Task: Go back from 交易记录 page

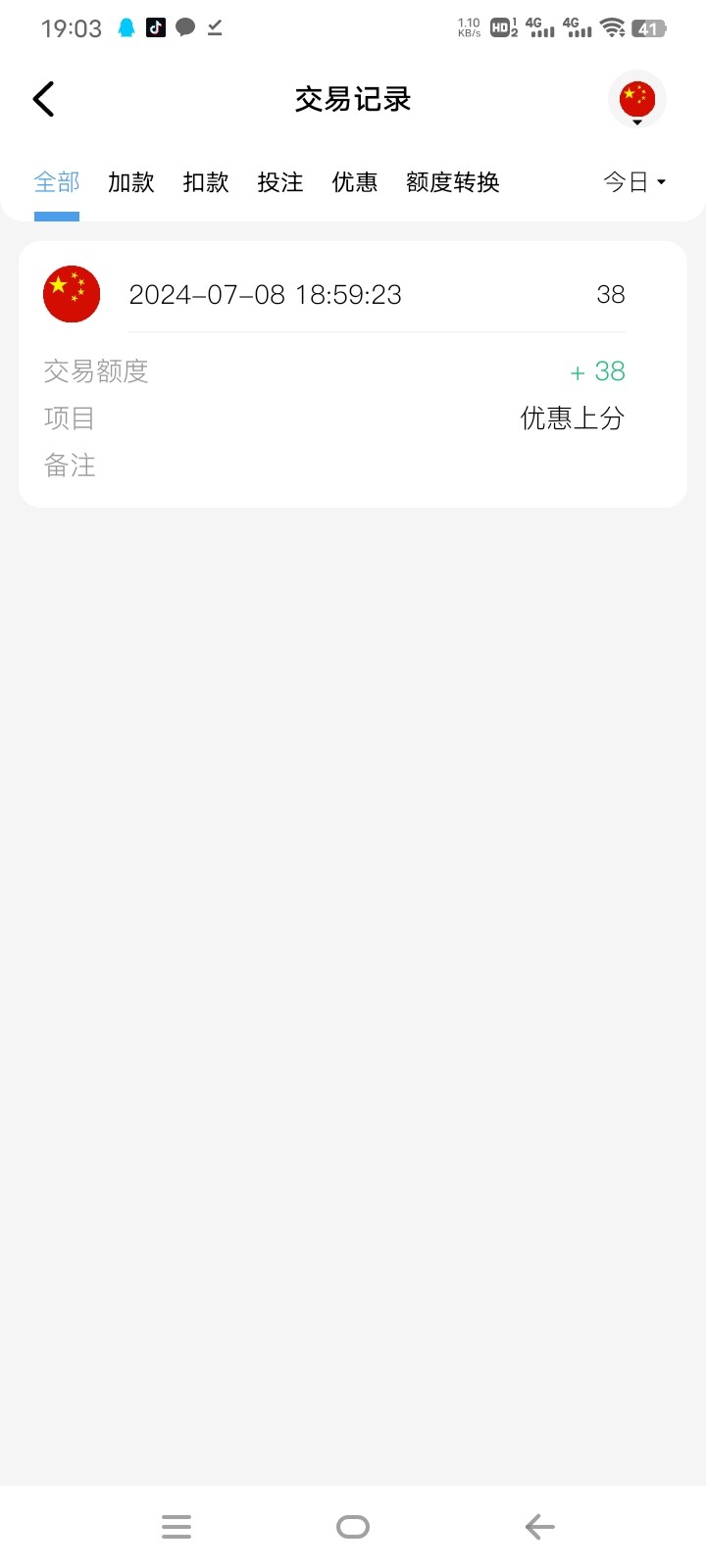Action: coord(44,99)
